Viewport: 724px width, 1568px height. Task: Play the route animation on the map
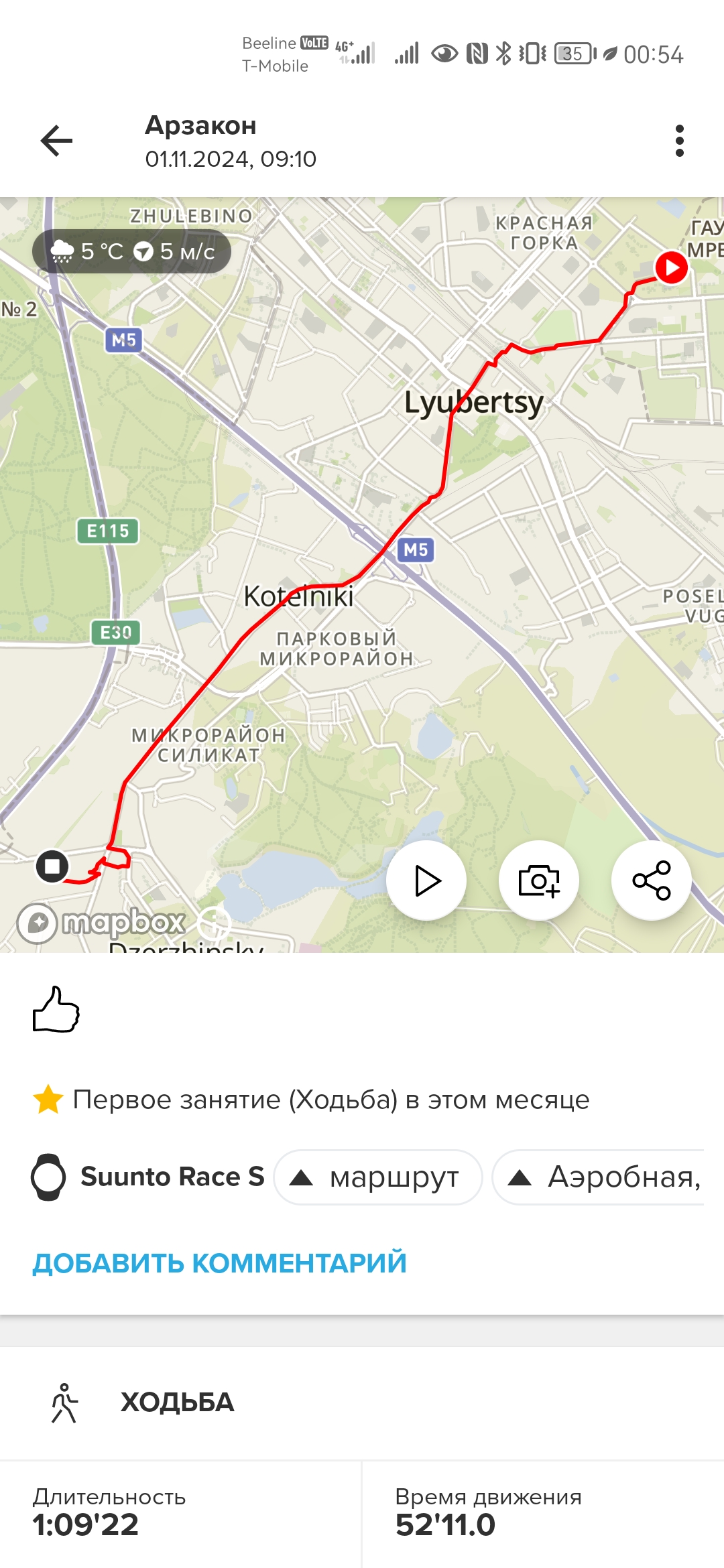(426, 880)
